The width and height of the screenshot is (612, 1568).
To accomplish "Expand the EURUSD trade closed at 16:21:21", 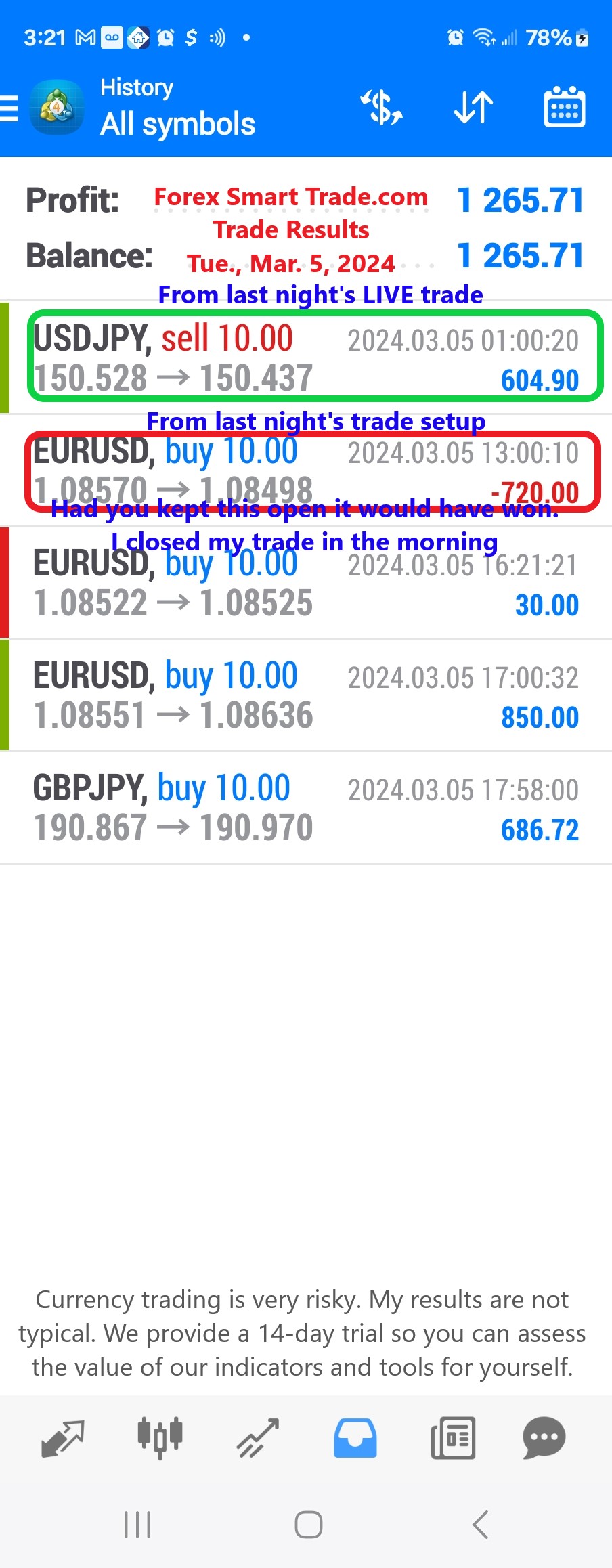I will click(306, 584).
